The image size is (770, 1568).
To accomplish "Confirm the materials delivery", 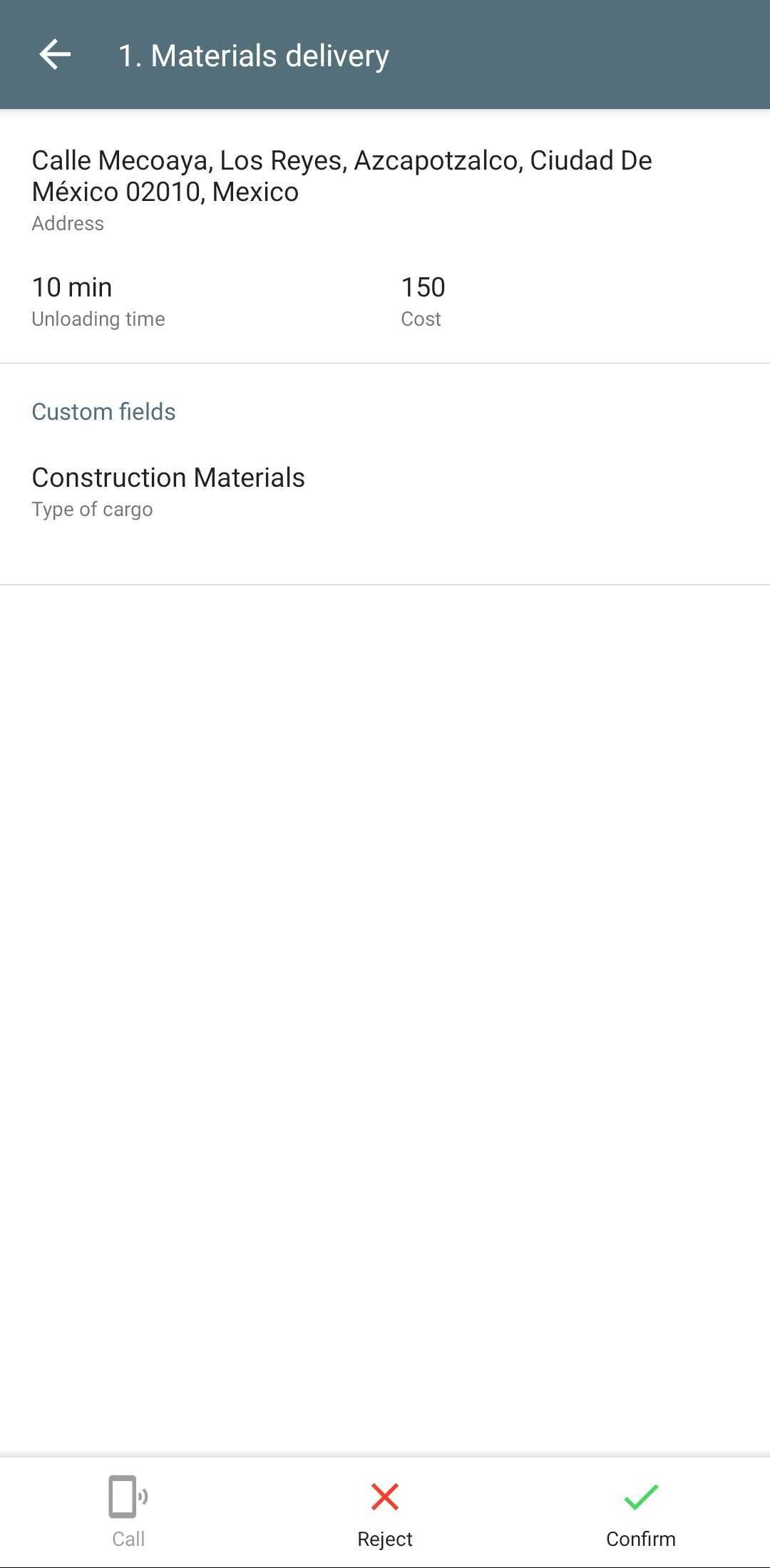I will [640, 1511].
